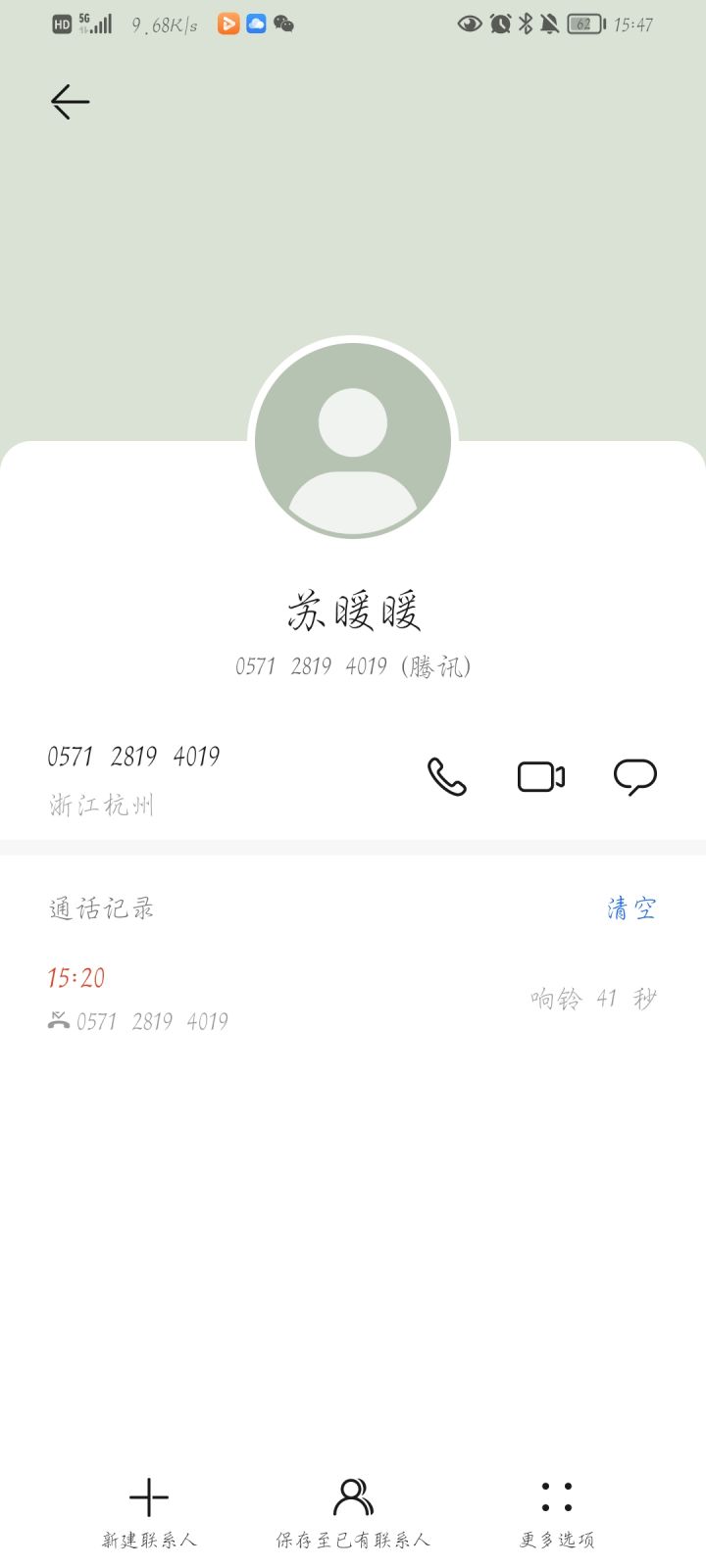706x1568 pixels.
Task: Tap the back arrow to return
Action: coord(69,101)
